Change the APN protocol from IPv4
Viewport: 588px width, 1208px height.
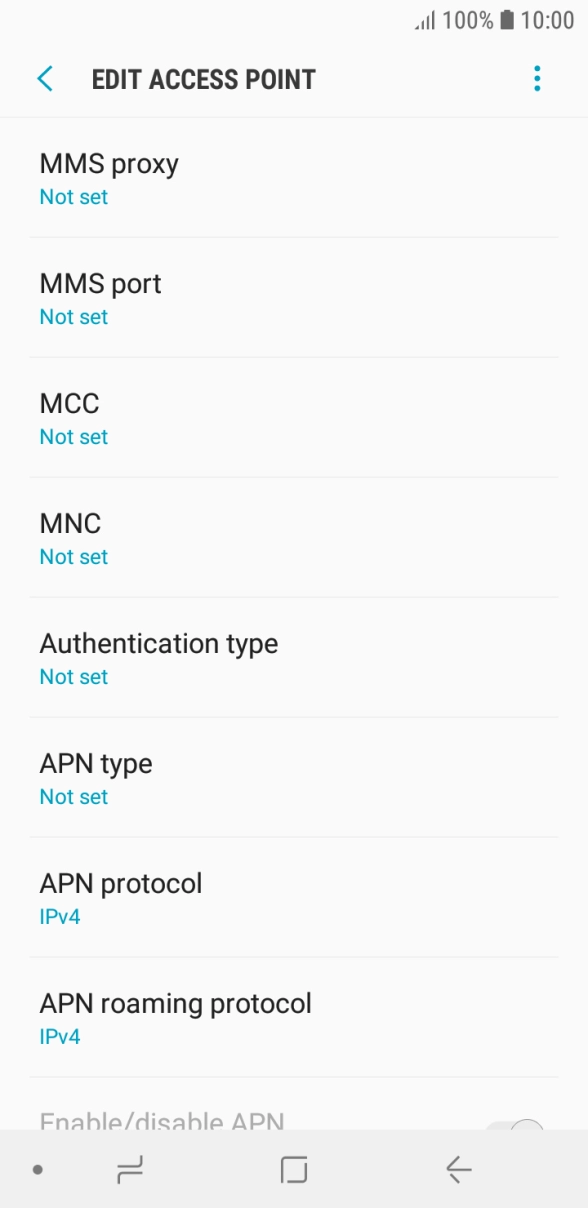[294, 898]
